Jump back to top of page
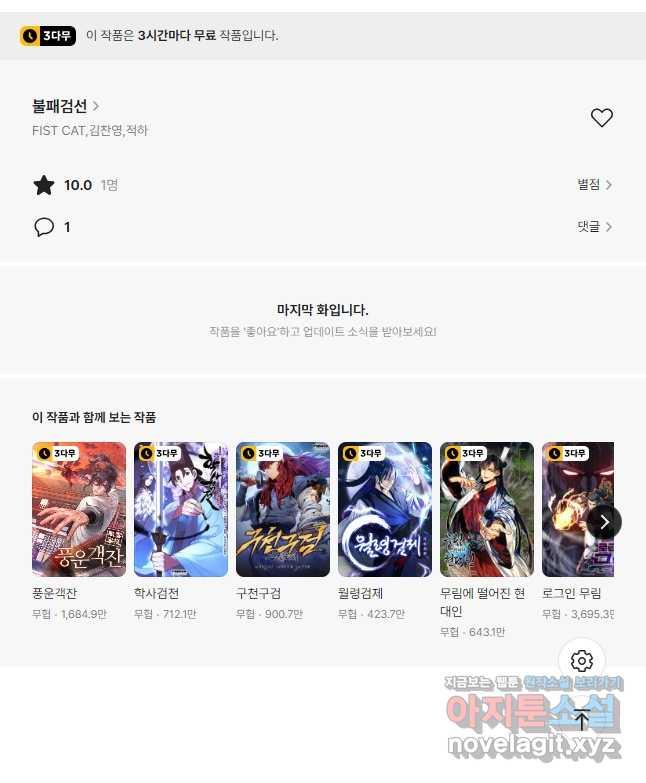 pos(582,719)
